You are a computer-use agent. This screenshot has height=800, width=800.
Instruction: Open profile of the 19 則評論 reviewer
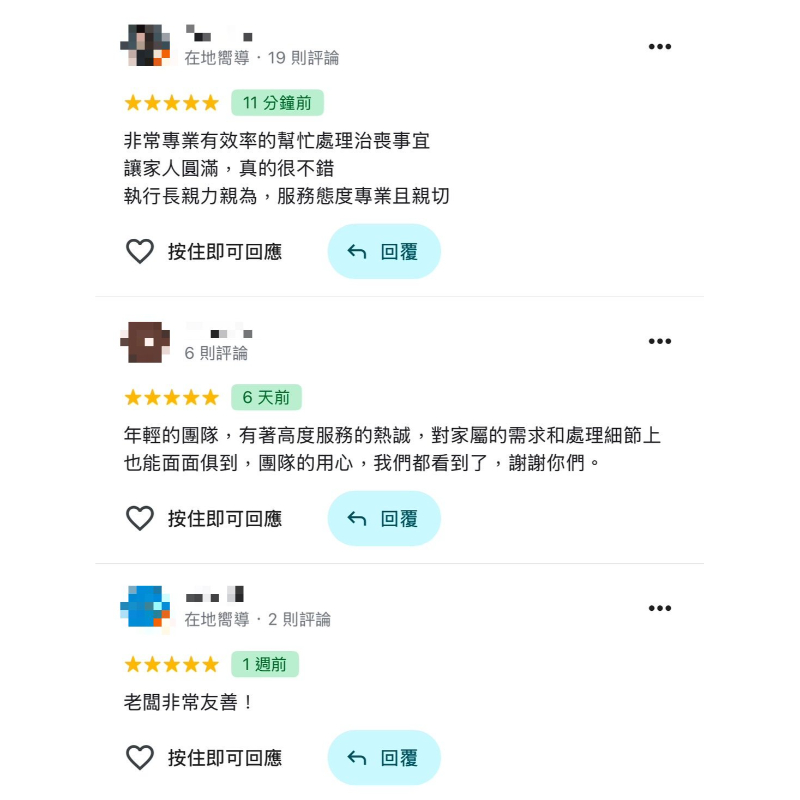[x=146, y=45]
